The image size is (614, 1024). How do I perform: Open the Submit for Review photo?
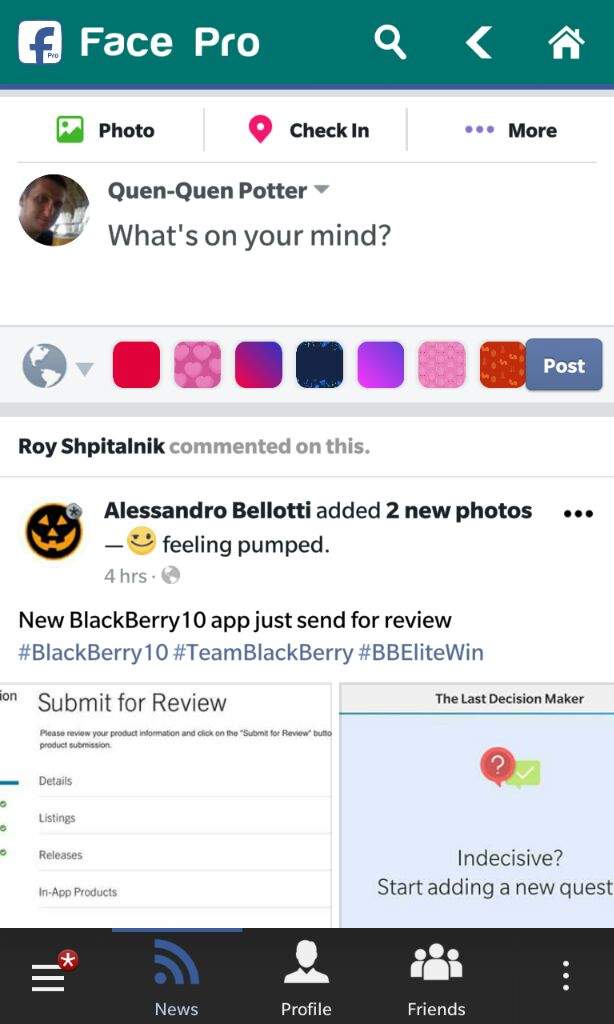165,805
